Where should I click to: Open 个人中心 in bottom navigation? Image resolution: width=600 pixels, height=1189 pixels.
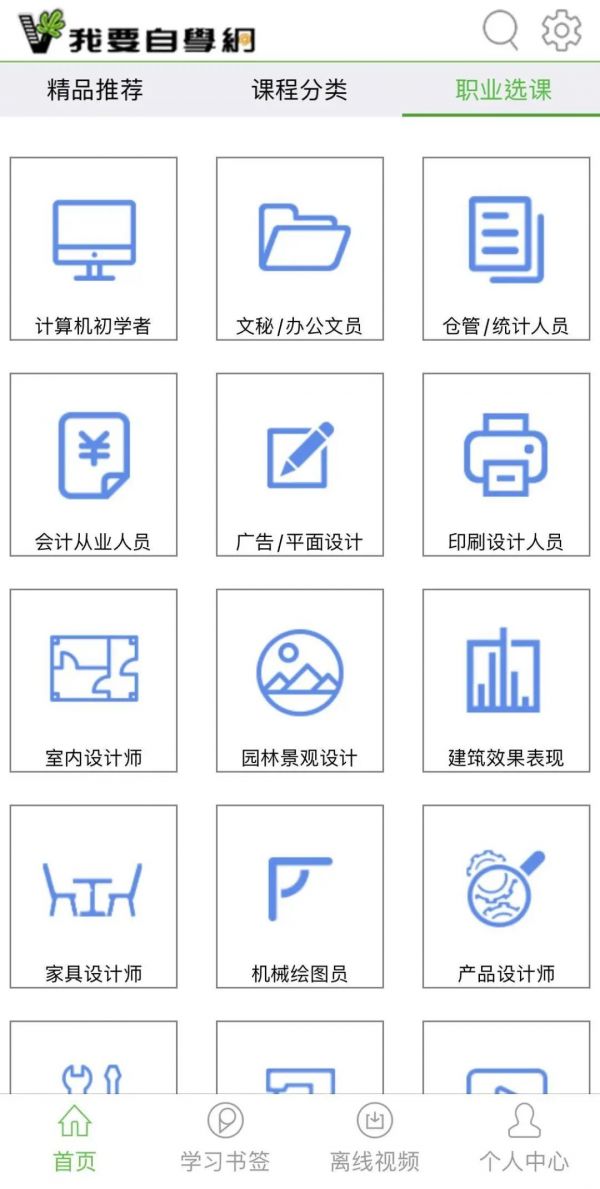[524, 1137]
